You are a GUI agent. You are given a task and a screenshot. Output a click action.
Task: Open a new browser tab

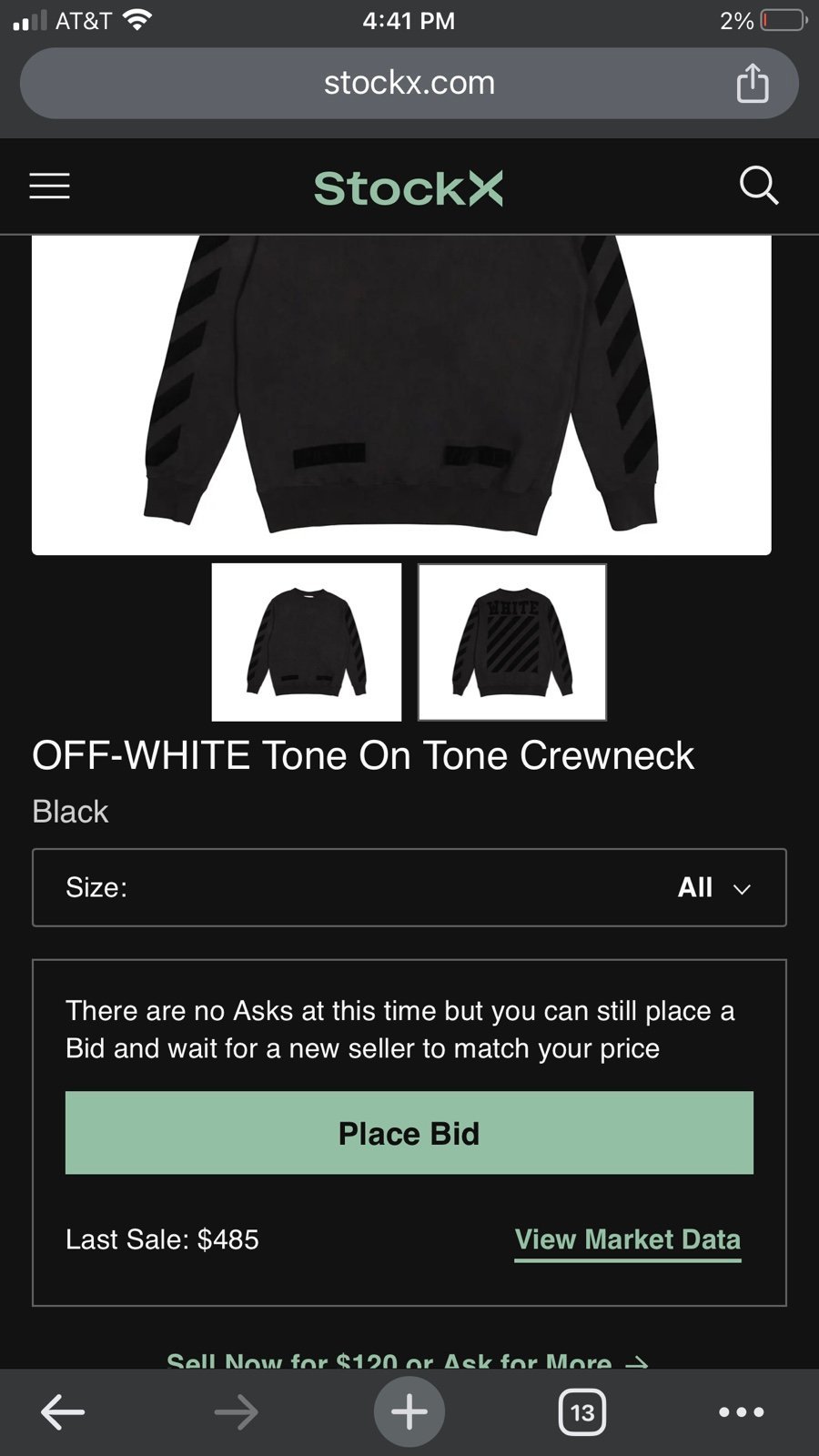pos(409,1412)
